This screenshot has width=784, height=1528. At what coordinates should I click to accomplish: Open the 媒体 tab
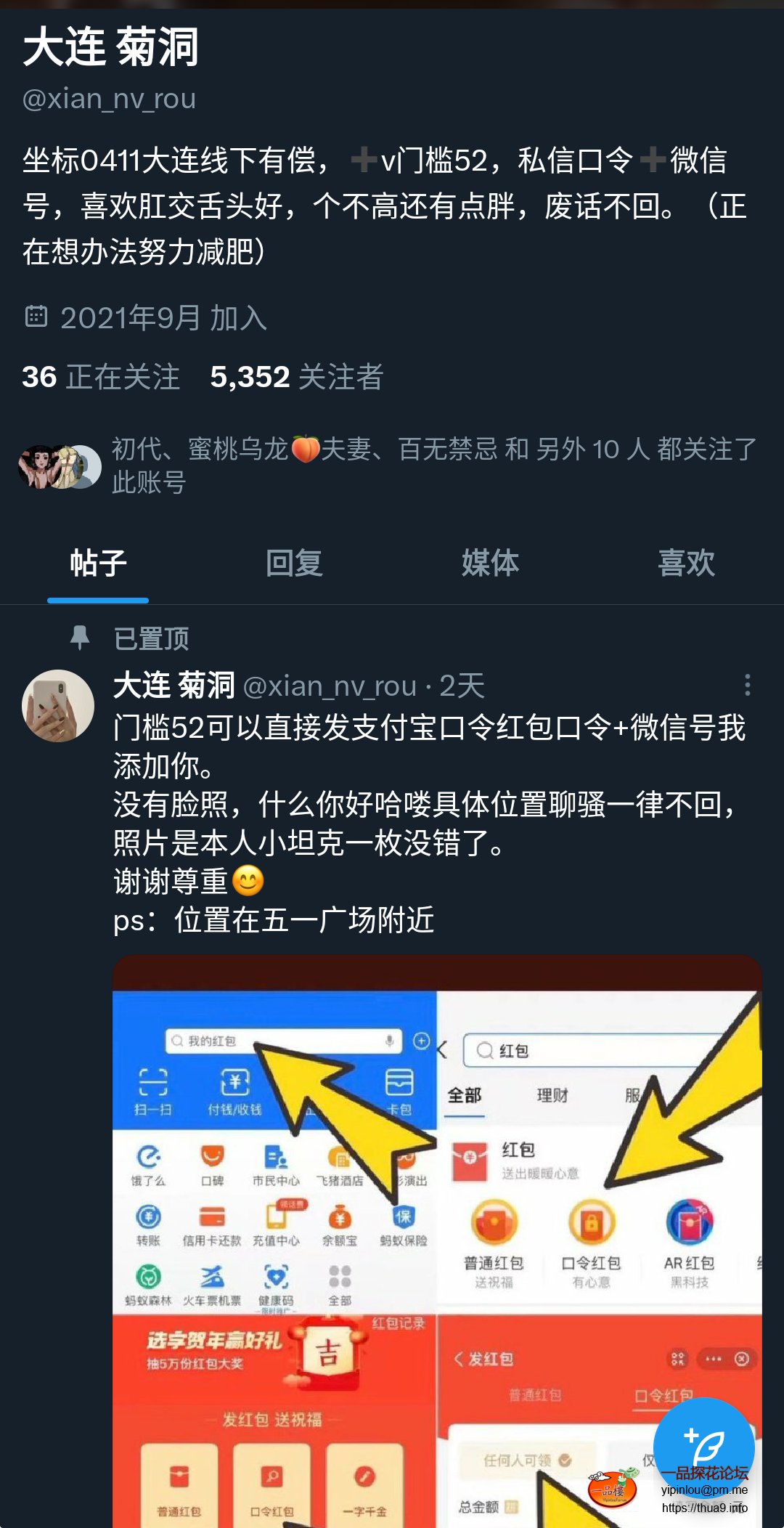pyautogui.click(x=490, y=564)
